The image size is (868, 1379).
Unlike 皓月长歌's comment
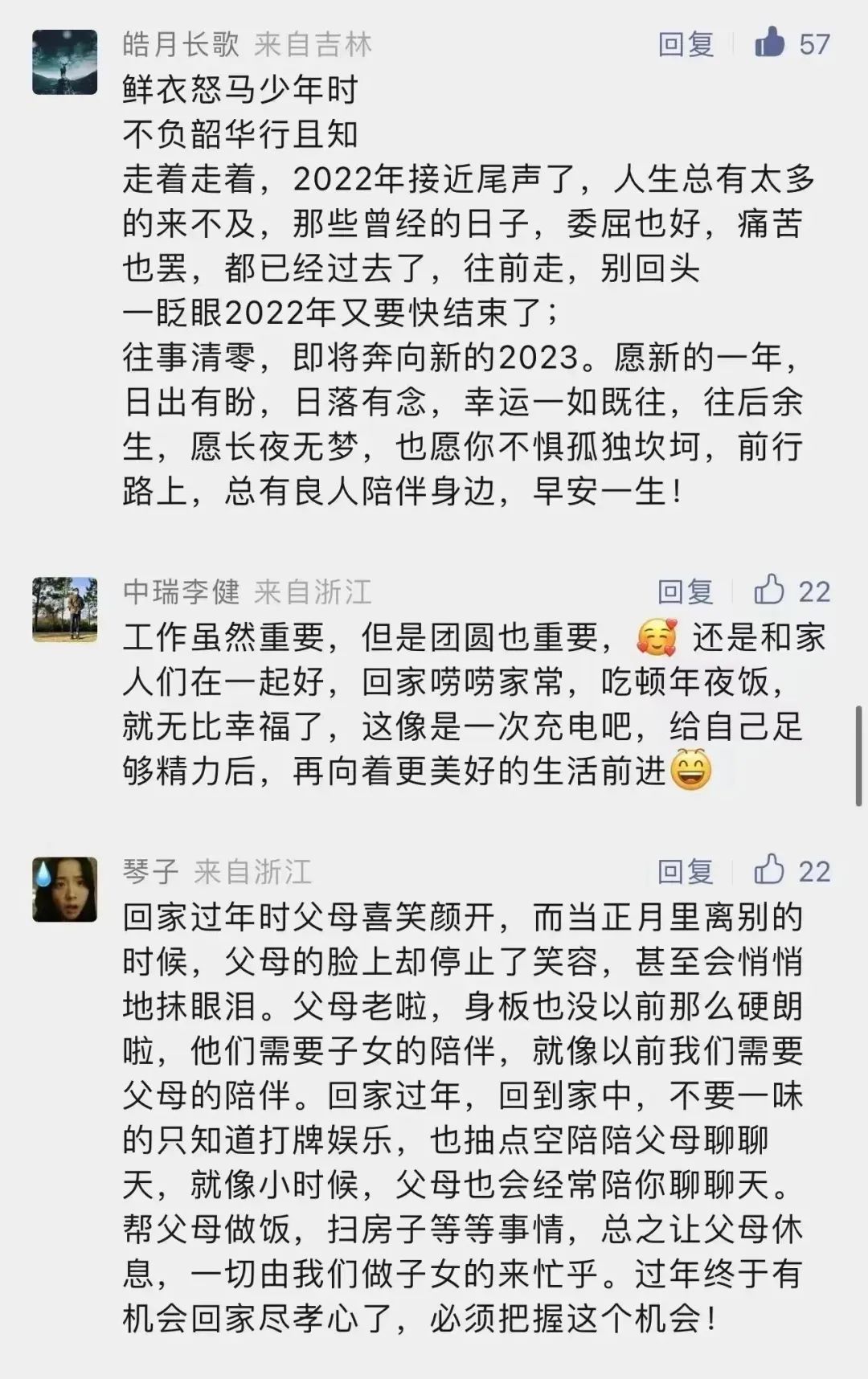click(x=769, y=42)
